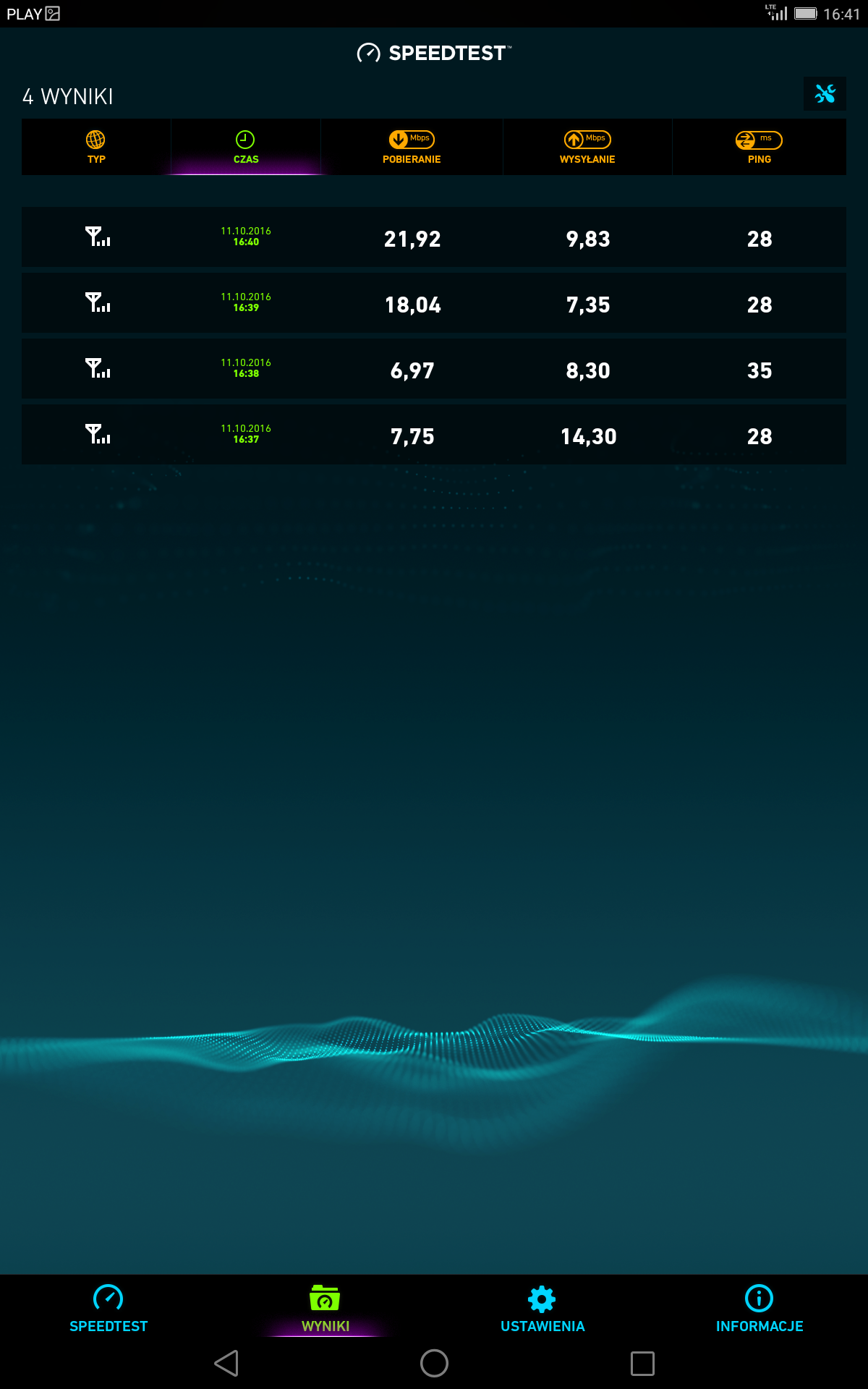Image resolution: width=868 pixels, height=1389 pixels.
Task: Go to the USTAWIENIA tab
Action: 542,1308
